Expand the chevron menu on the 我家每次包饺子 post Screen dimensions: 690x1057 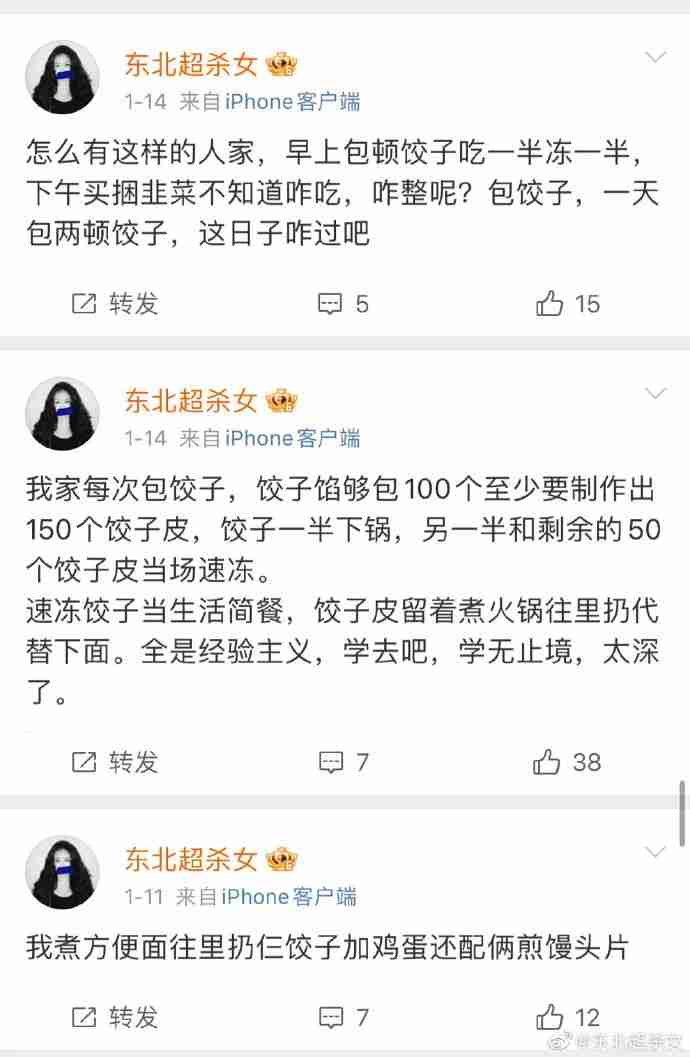click(x=655, y=393)
